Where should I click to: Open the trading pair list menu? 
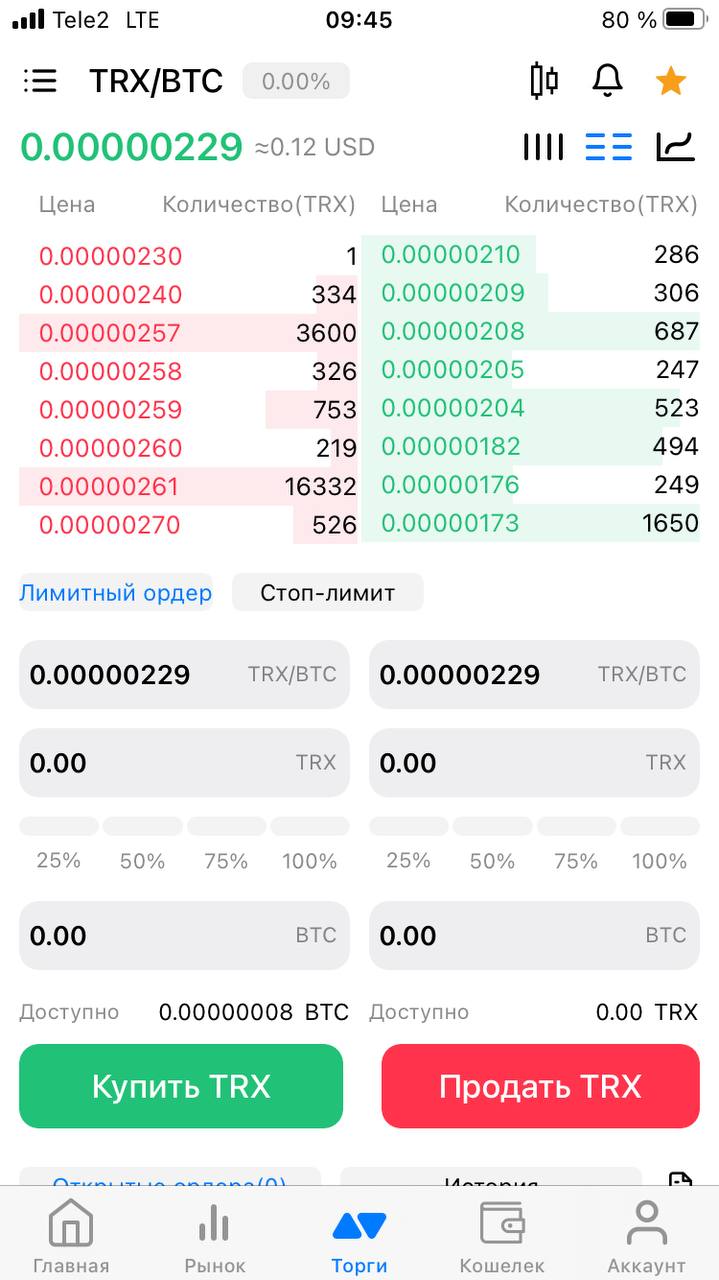[41, 81]
